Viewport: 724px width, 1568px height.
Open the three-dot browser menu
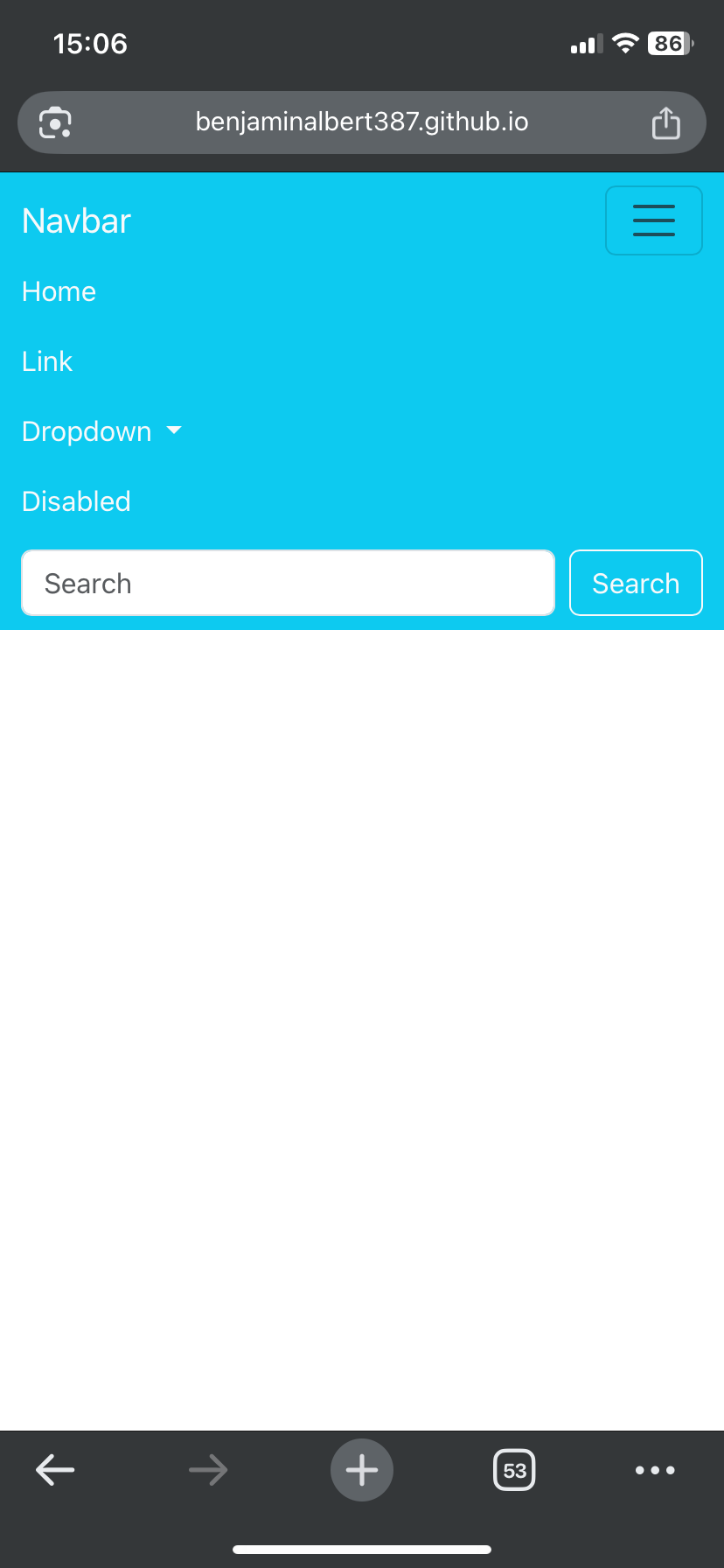[x=655, y=1470]
